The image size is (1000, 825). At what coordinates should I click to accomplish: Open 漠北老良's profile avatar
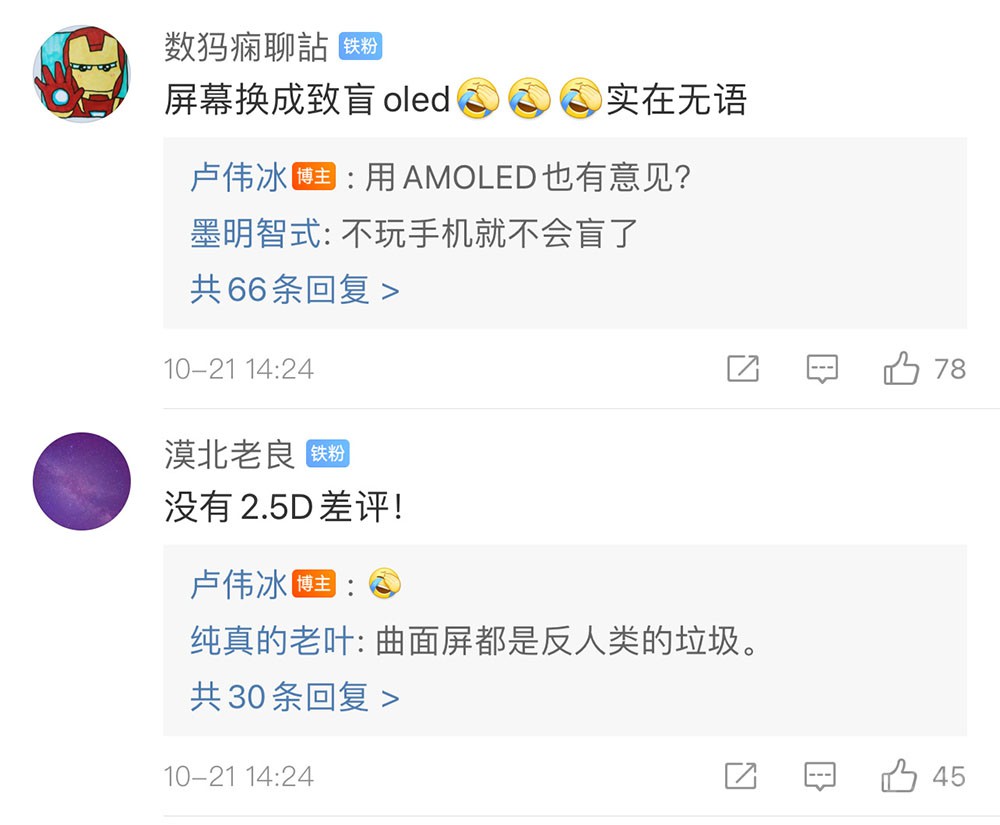tap(82, 482)
